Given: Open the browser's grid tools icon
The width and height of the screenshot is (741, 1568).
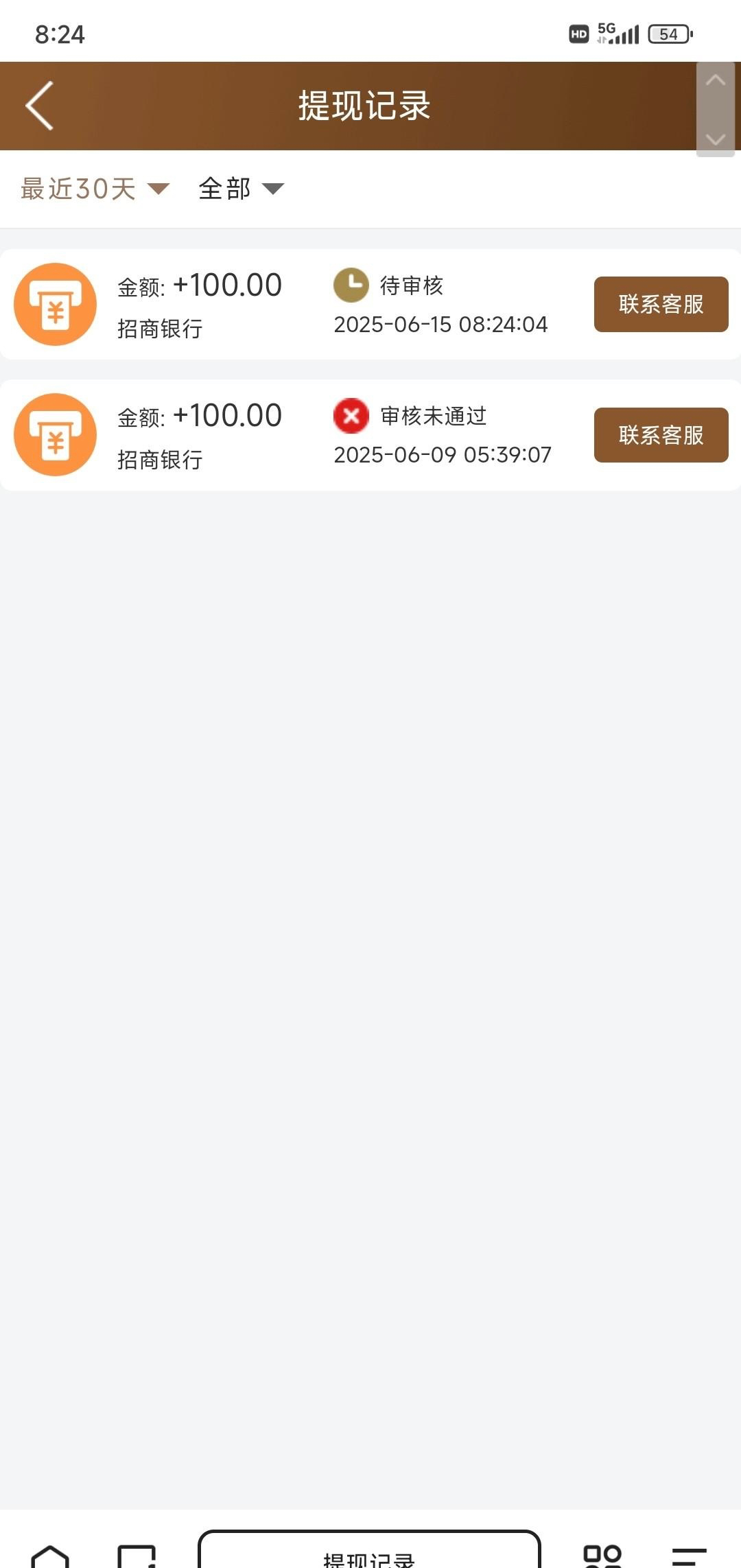Looking at the screenshot, I should 602,1555.
